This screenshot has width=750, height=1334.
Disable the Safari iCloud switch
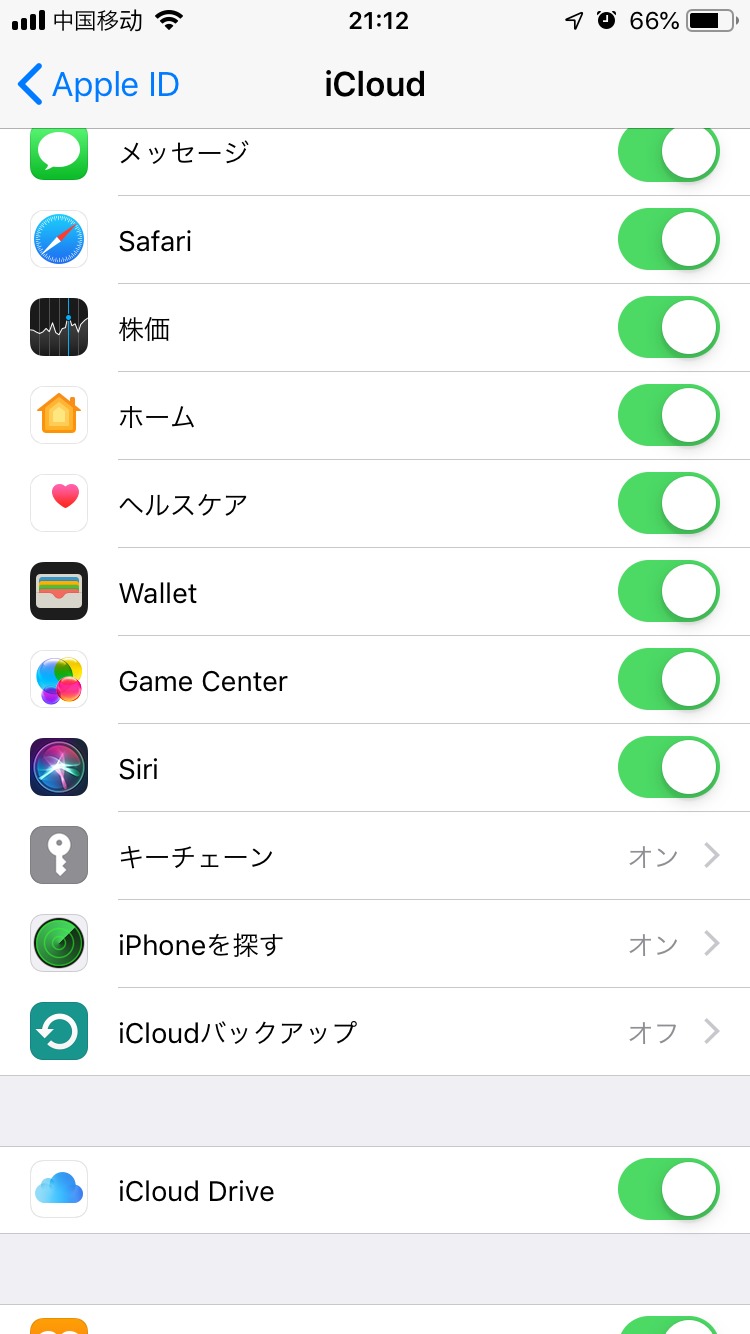click(668, 240)
